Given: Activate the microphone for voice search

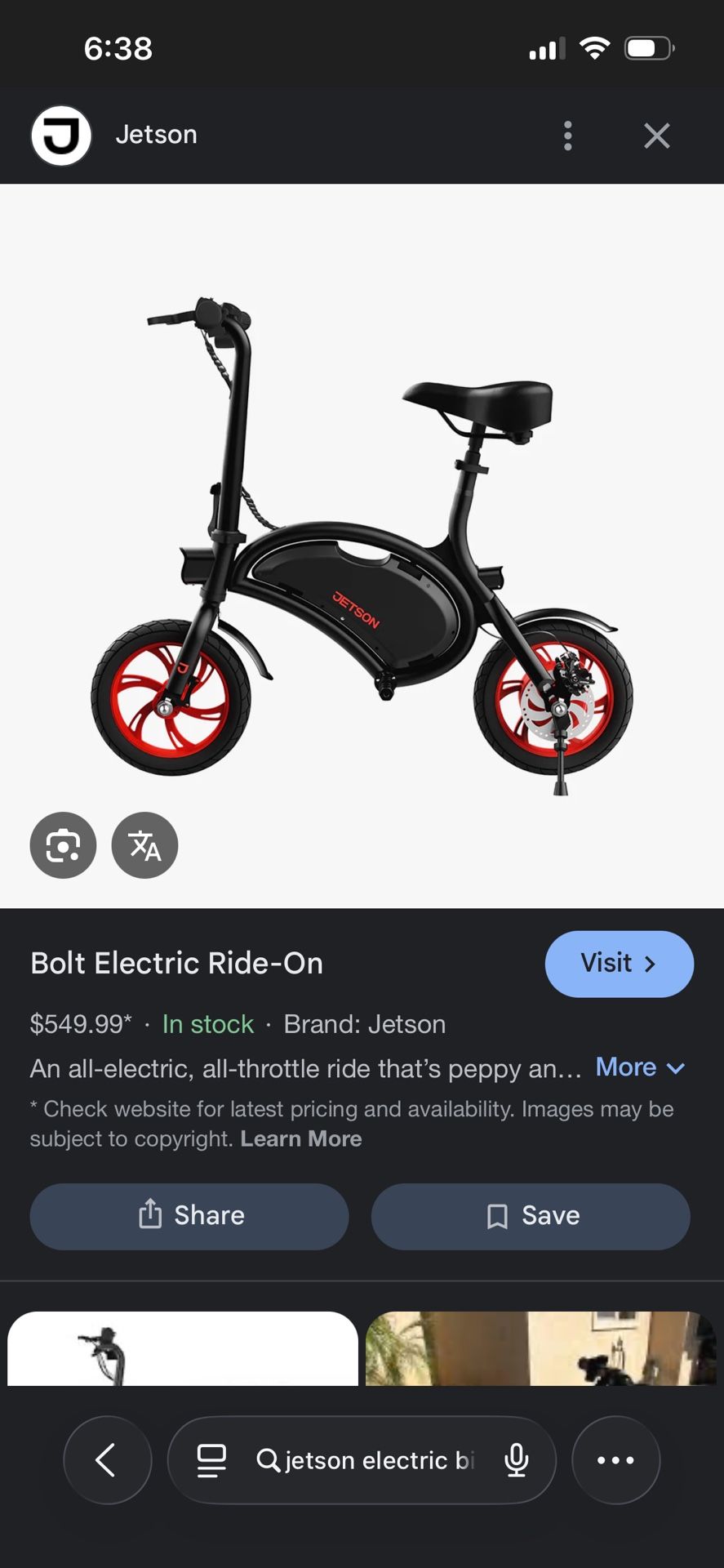Looking at the screenshot, I should click(517, 1459).
